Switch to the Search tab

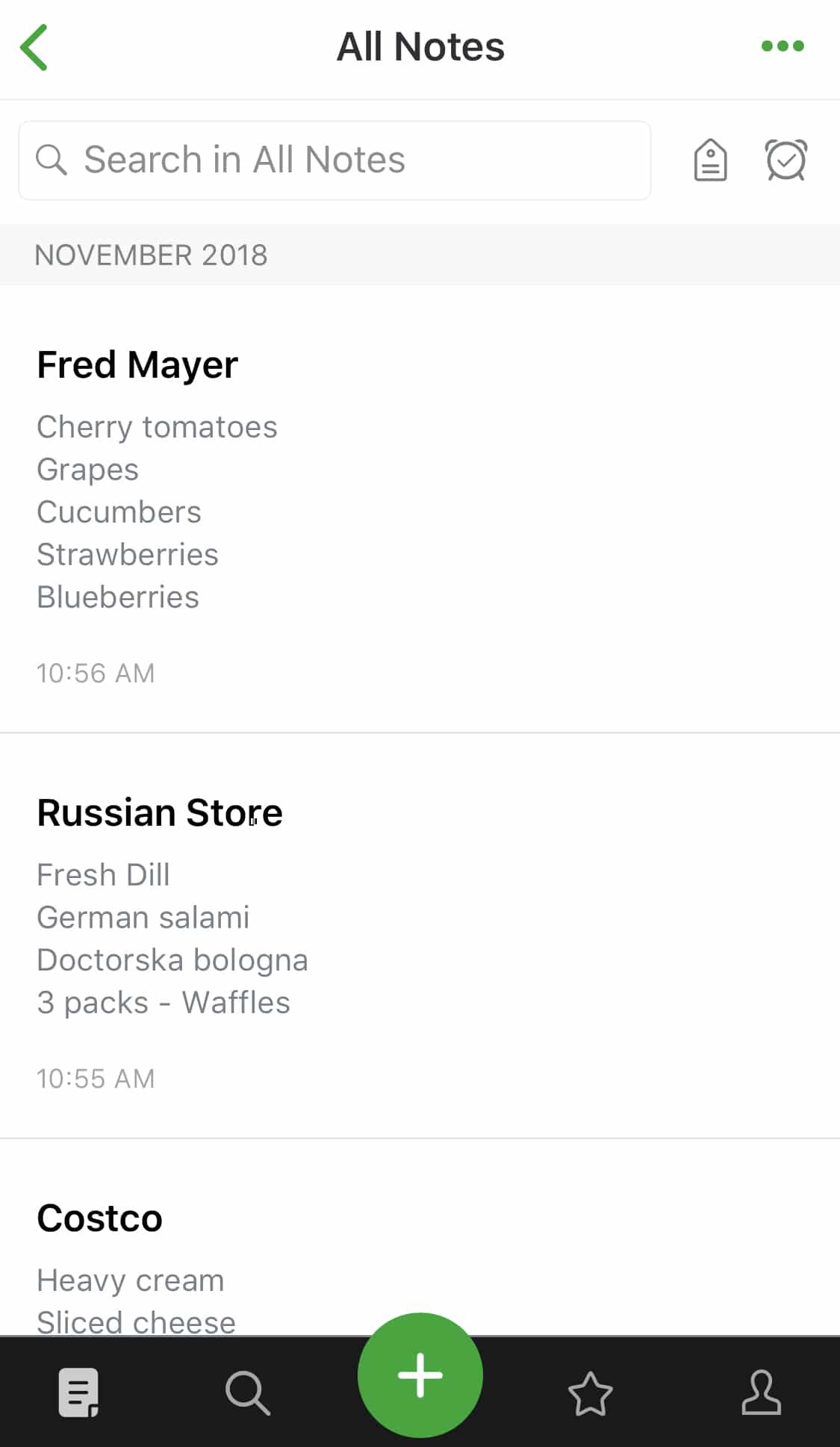pos(248,1392)
